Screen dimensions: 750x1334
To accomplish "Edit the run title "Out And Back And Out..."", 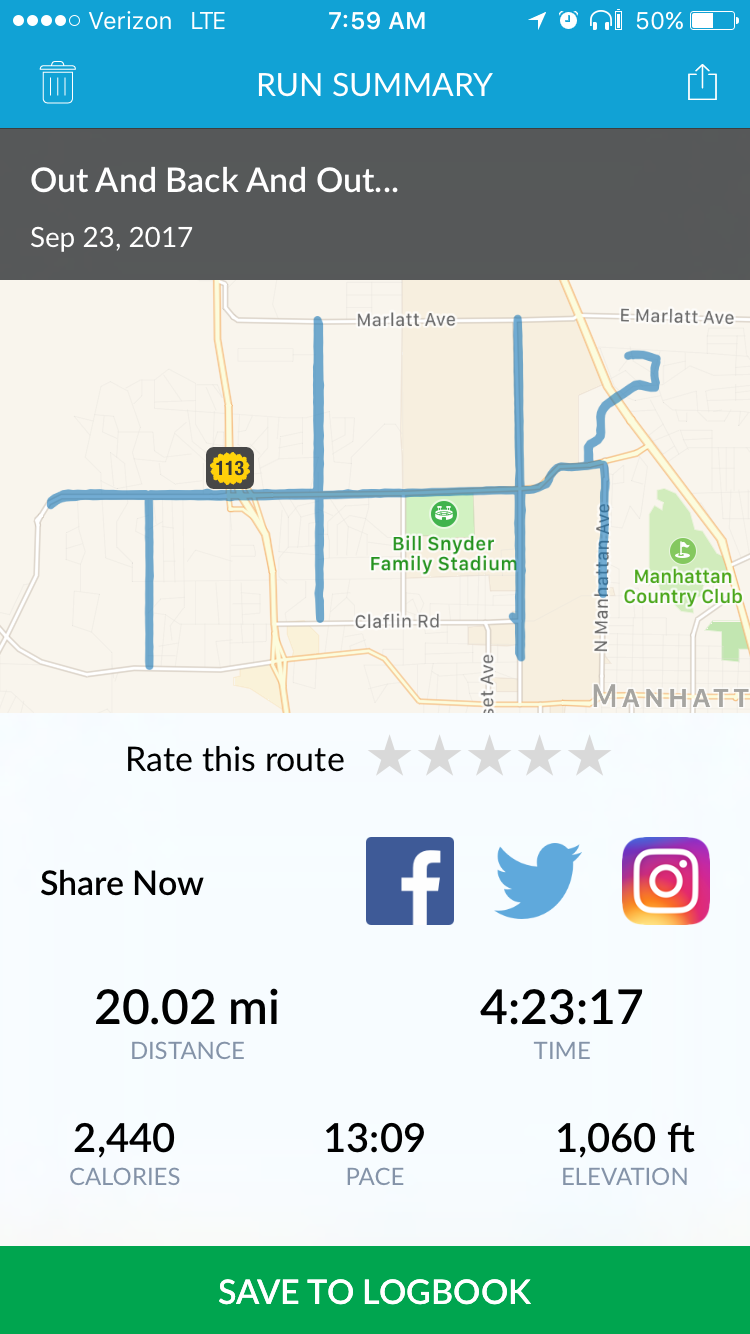I will tap(215, 181).
